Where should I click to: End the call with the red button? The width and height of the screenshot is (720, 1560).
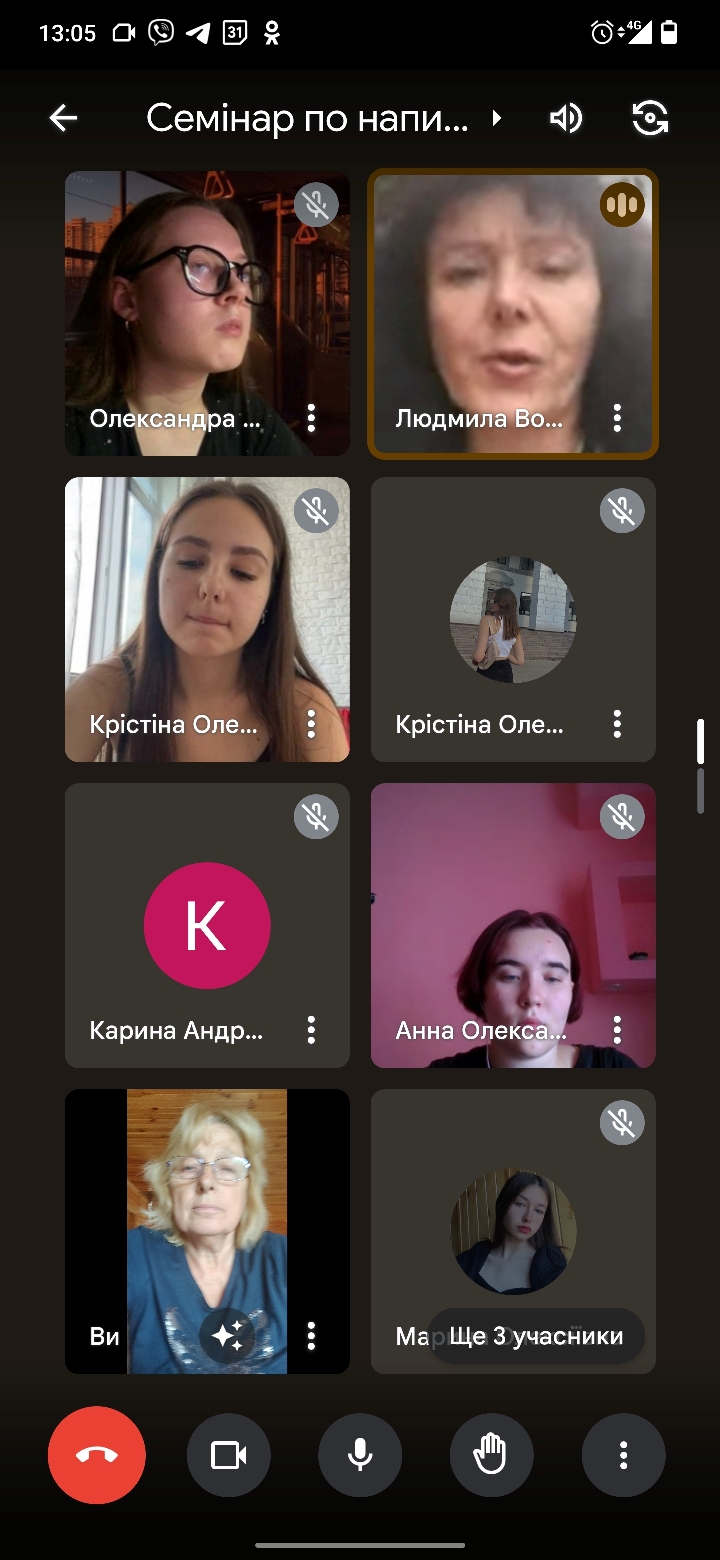pos(97,1455)
